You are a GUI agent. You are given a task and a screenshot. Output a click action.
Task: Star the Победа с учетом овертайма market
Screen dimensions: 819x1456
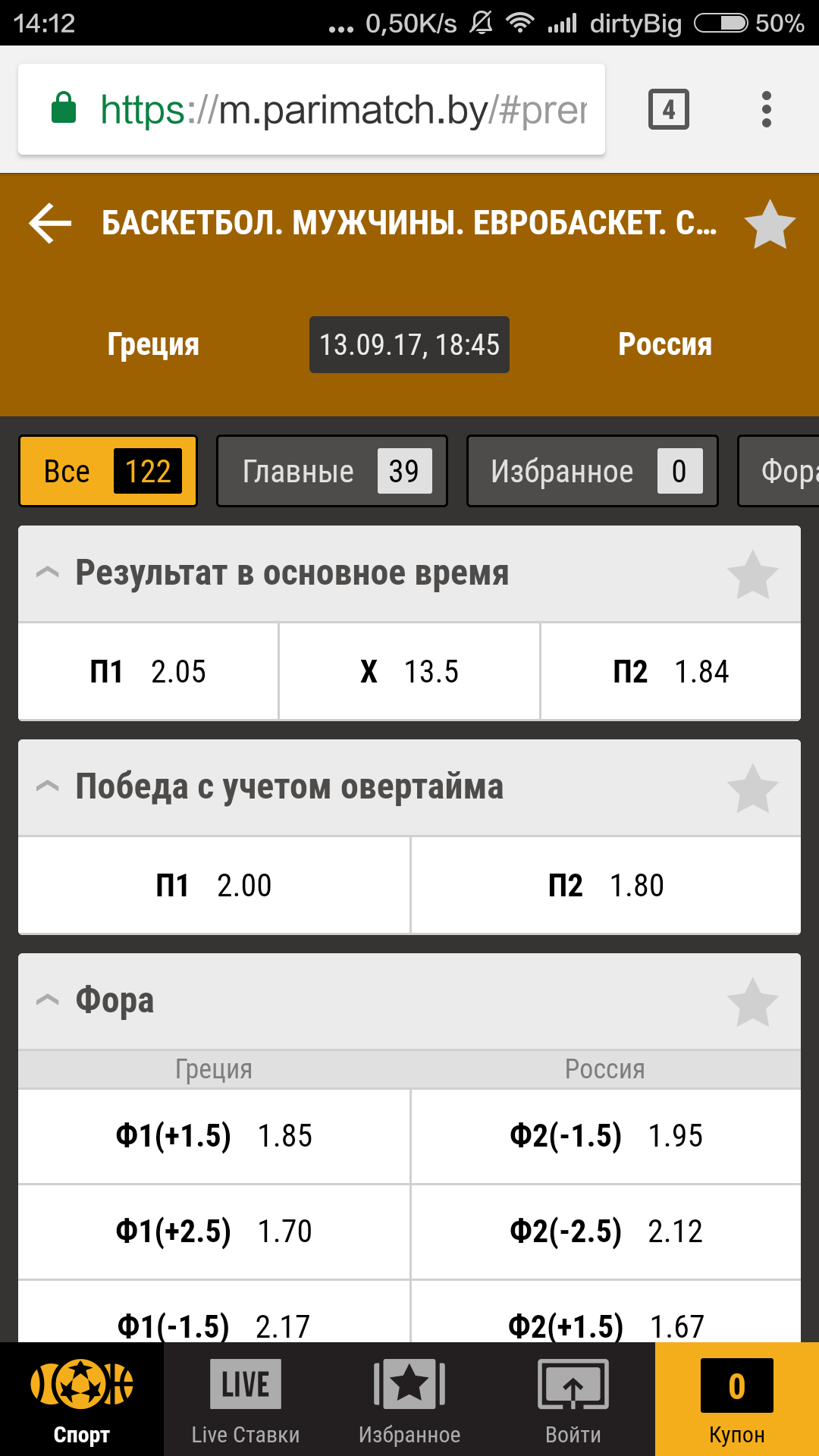tap(752, 789)
